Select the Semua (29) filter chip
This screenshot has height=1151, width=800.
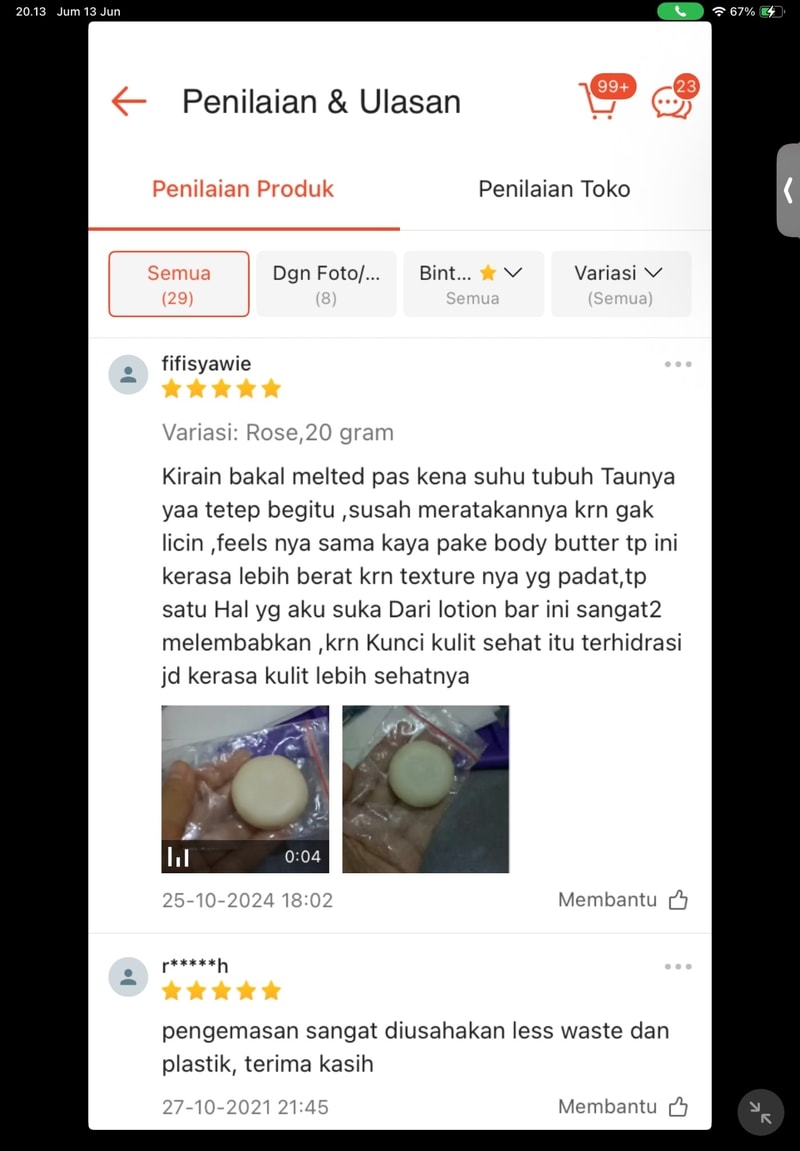point(179,284)
